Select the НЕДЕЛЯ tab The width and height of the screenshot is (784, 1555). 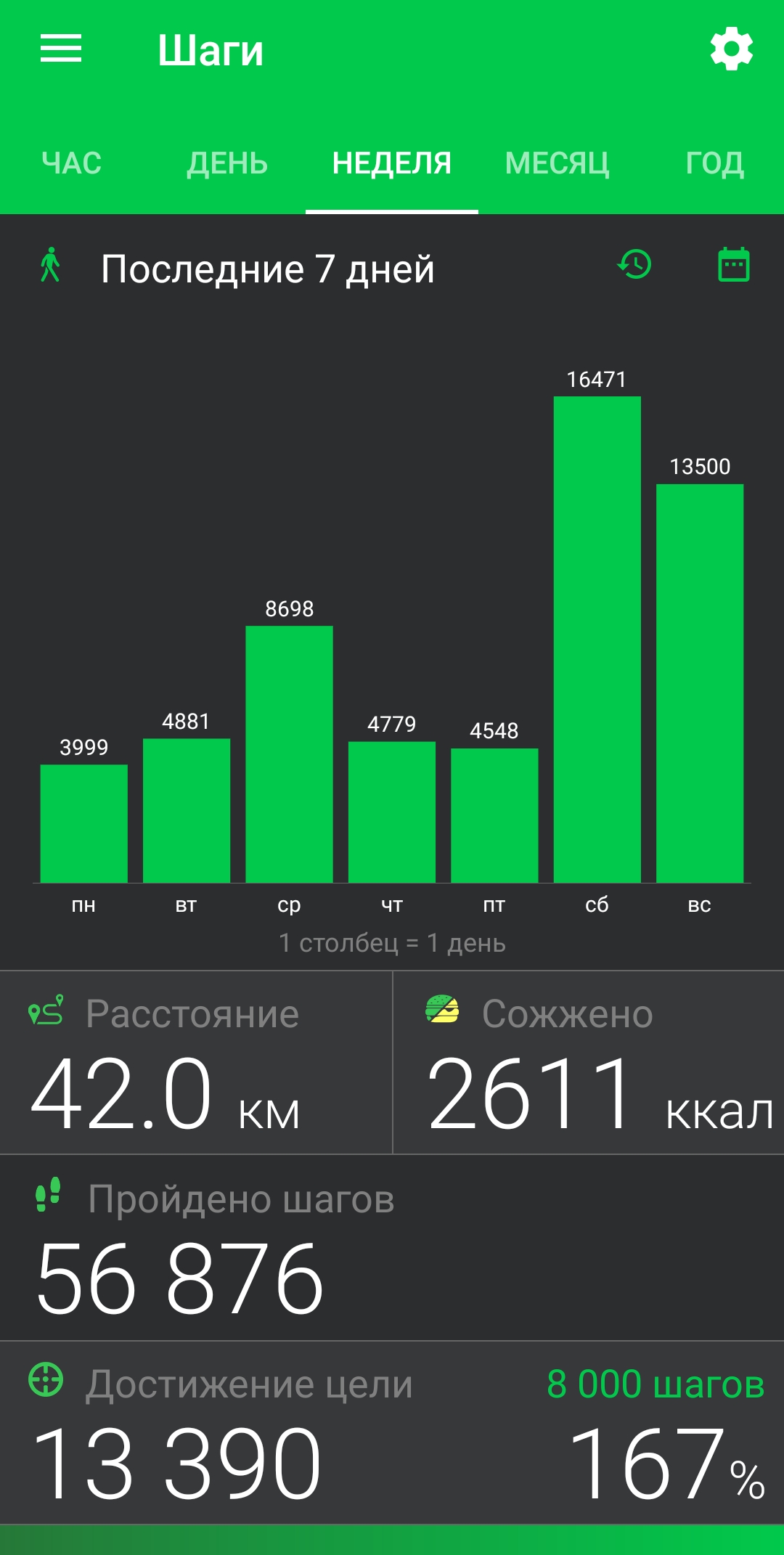pyautogui.click(x=392, y=163)
